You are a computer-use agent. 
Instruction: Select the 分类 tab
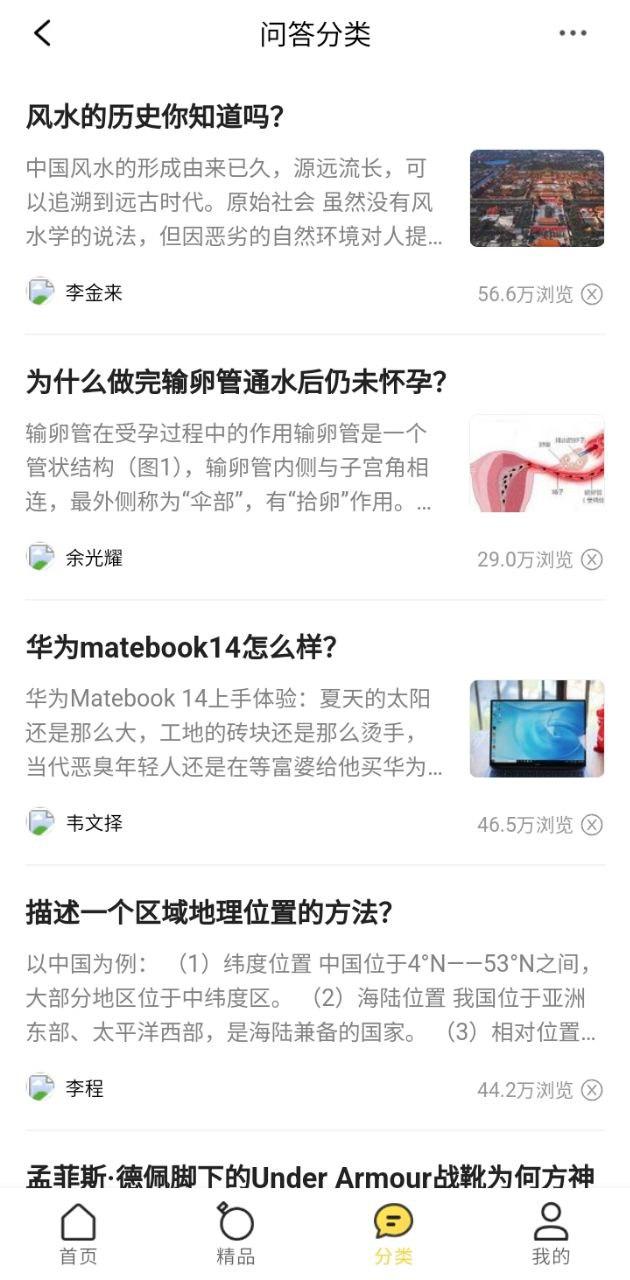(x=393, y=1235)
